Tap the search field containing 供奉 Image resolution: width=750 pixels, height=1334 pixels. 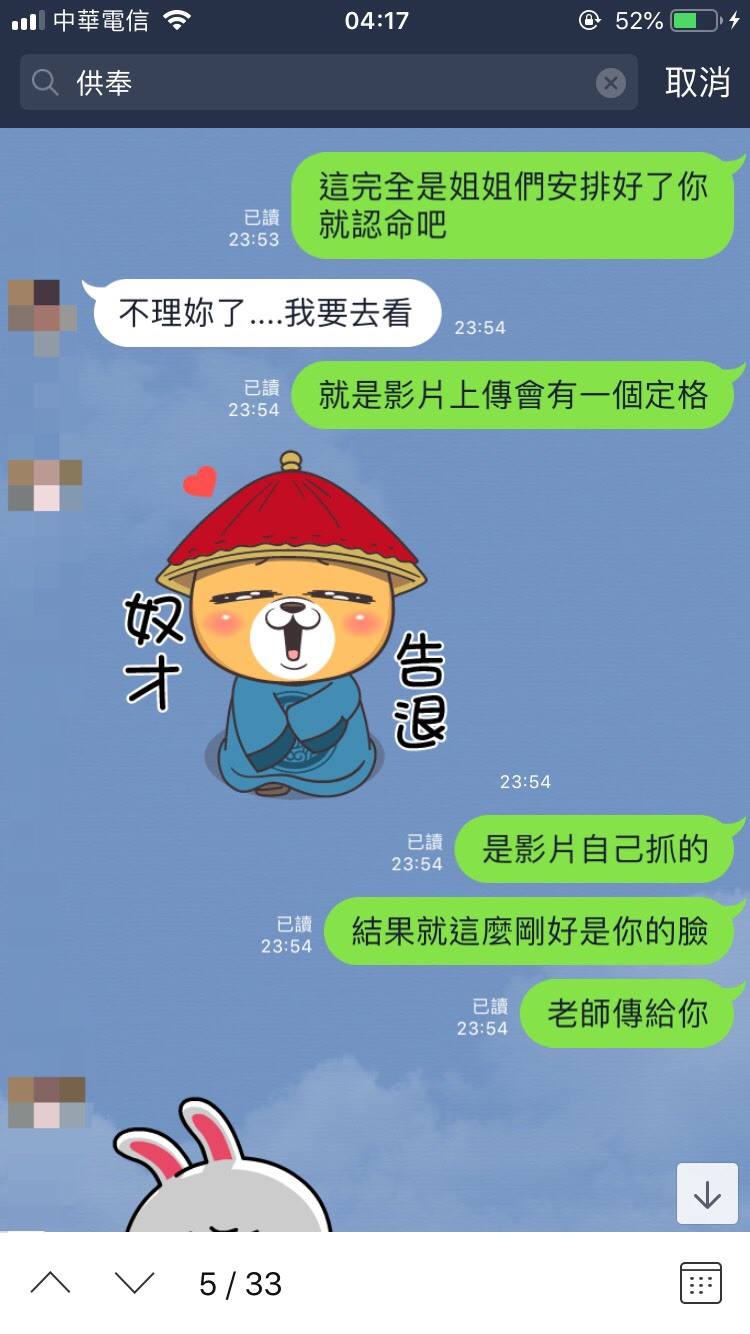pos(320,82)
